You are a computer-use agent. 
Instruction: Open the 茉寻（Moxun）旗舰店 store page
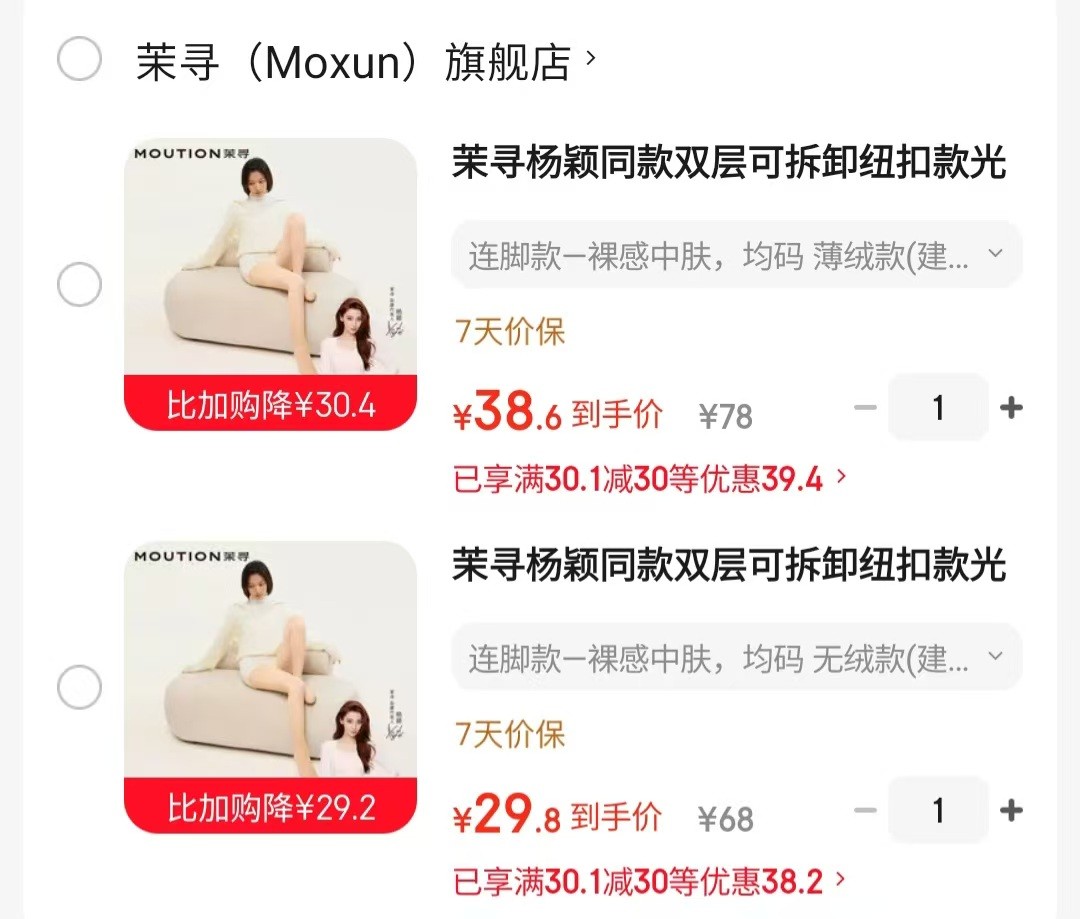coord(365,62)
